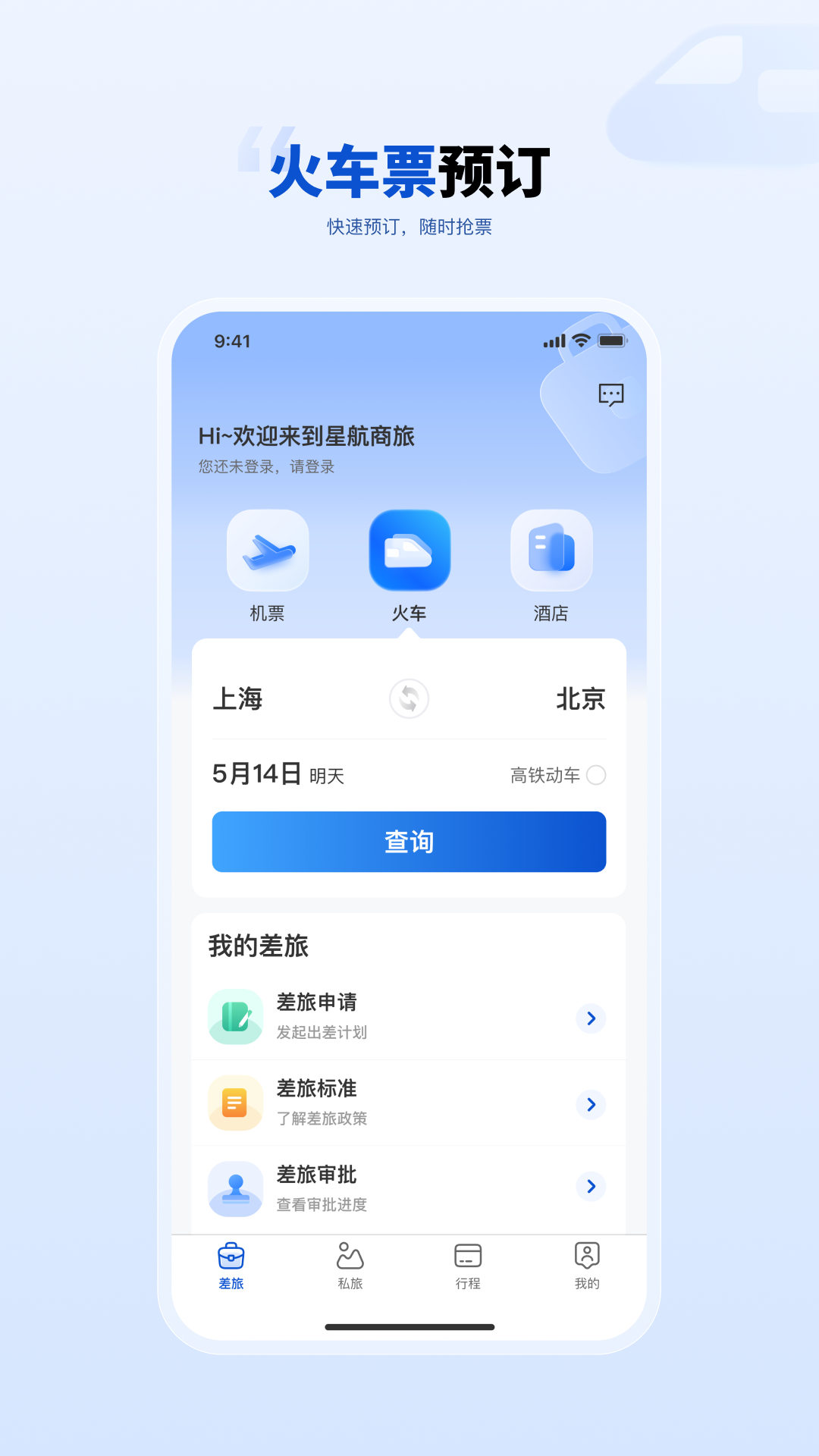Viewport: 819px width, 1456px height.
Task: Expand the 差旅申请 details arrow
Action: point(591,1018)
